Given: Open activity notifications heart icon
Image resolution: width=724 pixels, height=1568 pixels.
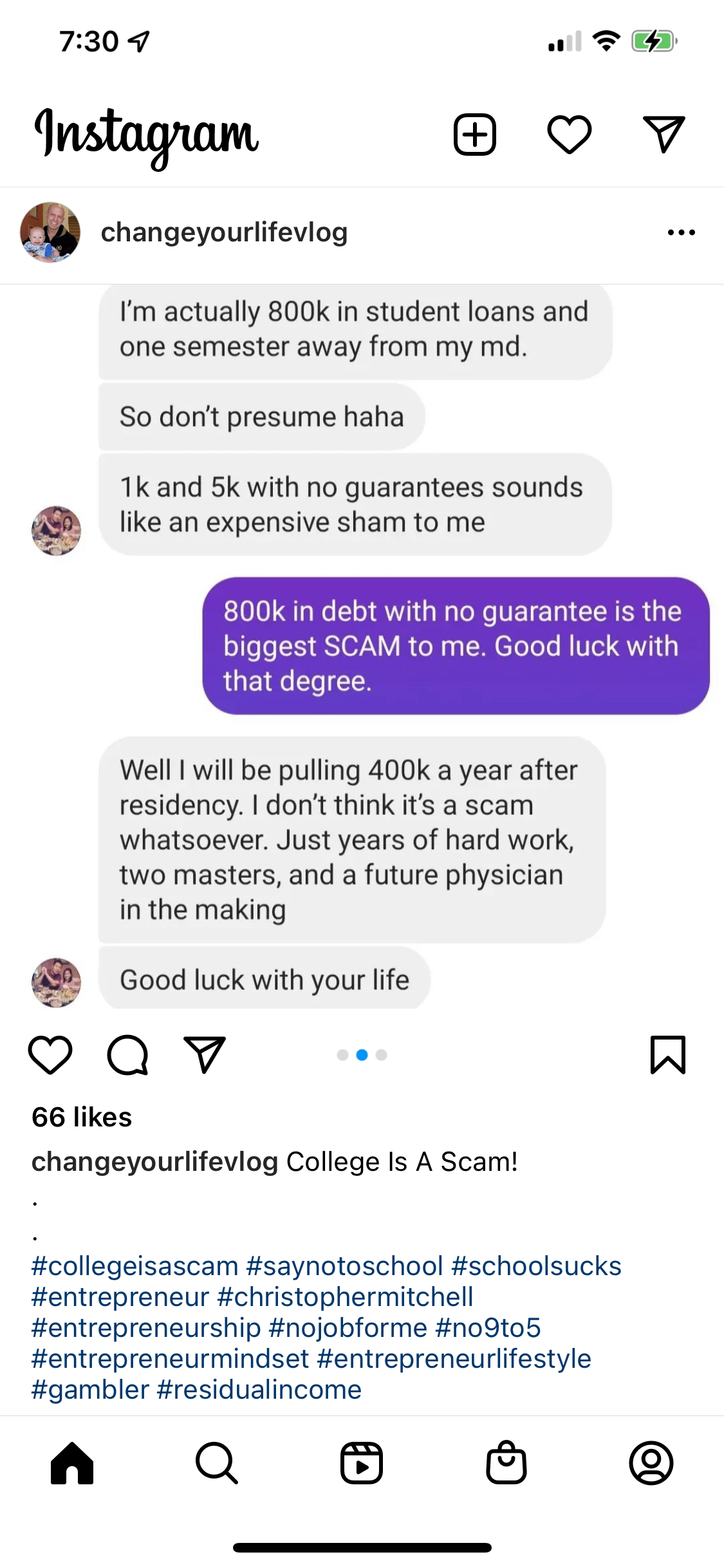Looking at the screenshot, I should pyautogui.click(x=569, y=135).
